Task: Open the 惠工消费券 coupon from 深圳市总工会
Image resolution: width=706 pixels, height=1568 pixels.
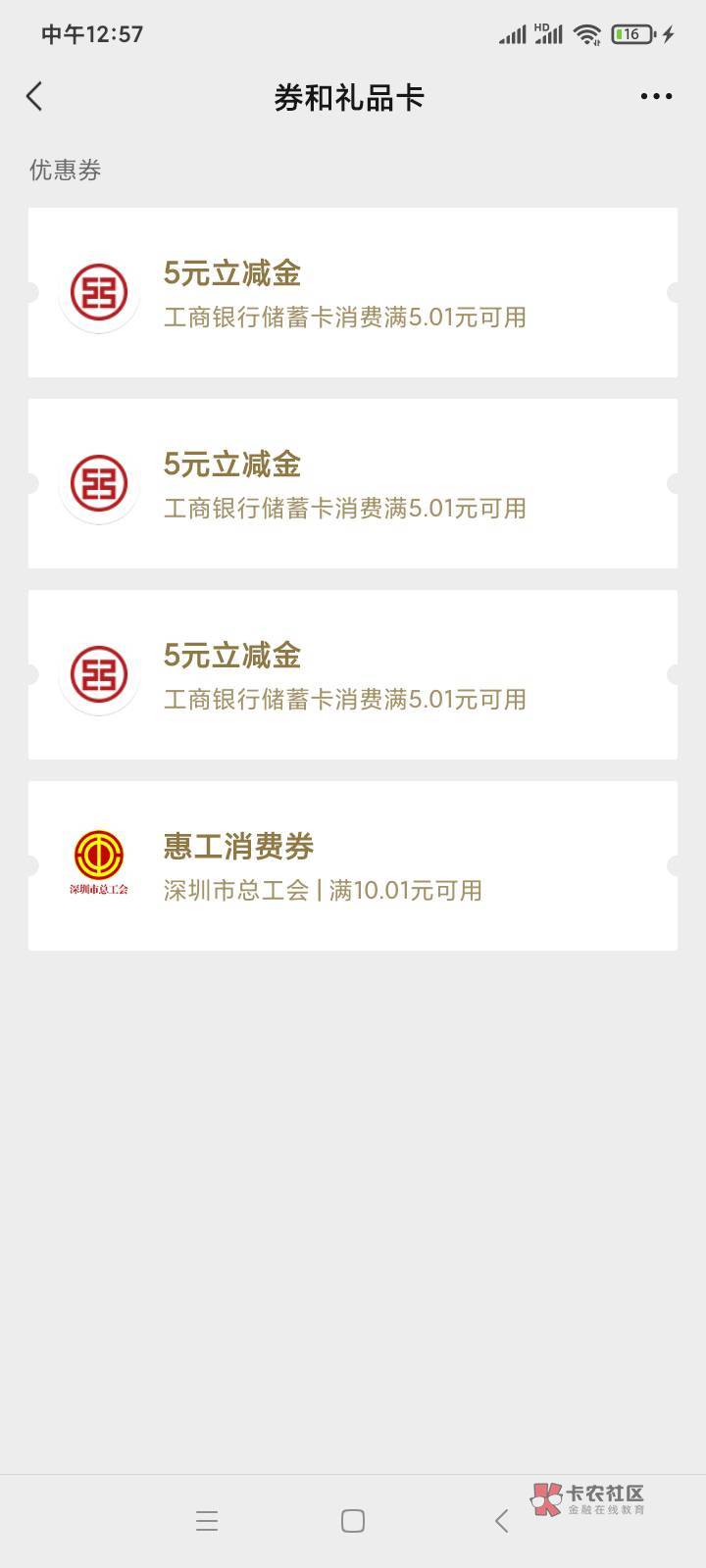Action: pyautogui.click(x=353, y=865)
